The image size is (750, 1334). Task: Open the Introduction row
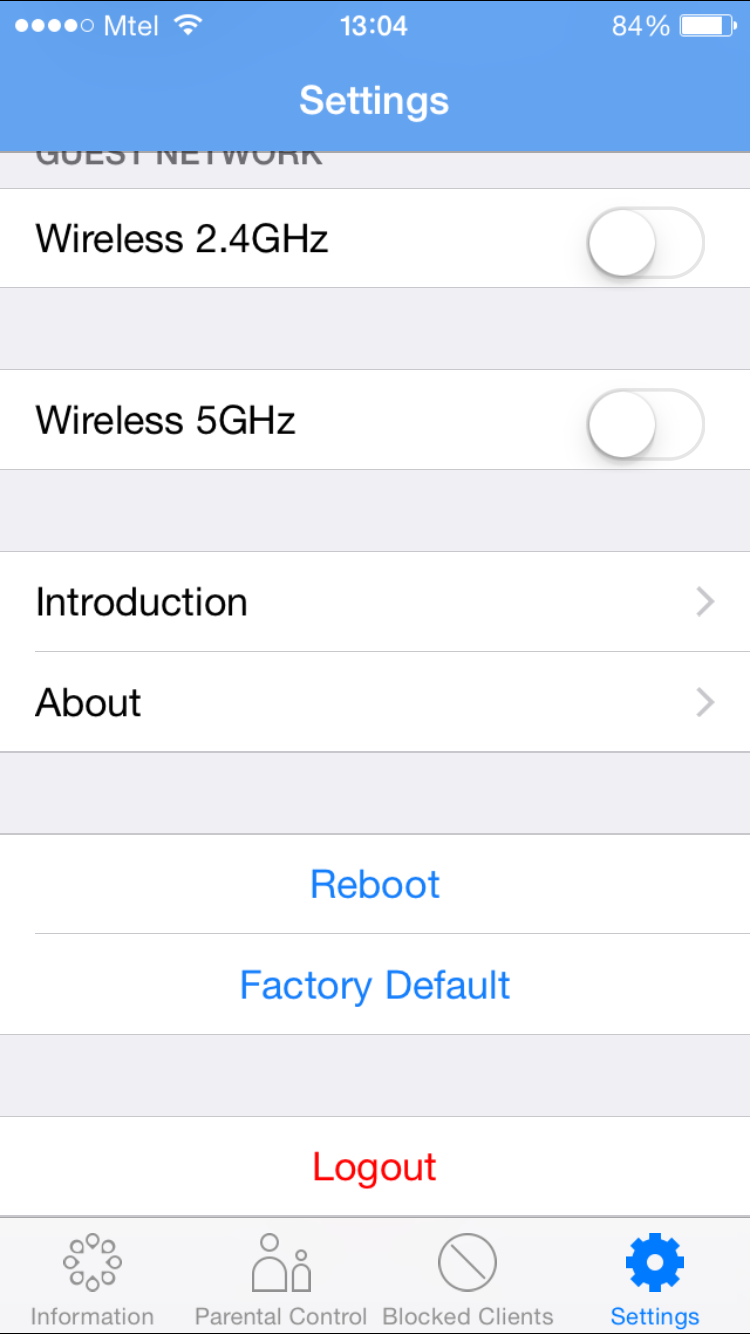374,602
